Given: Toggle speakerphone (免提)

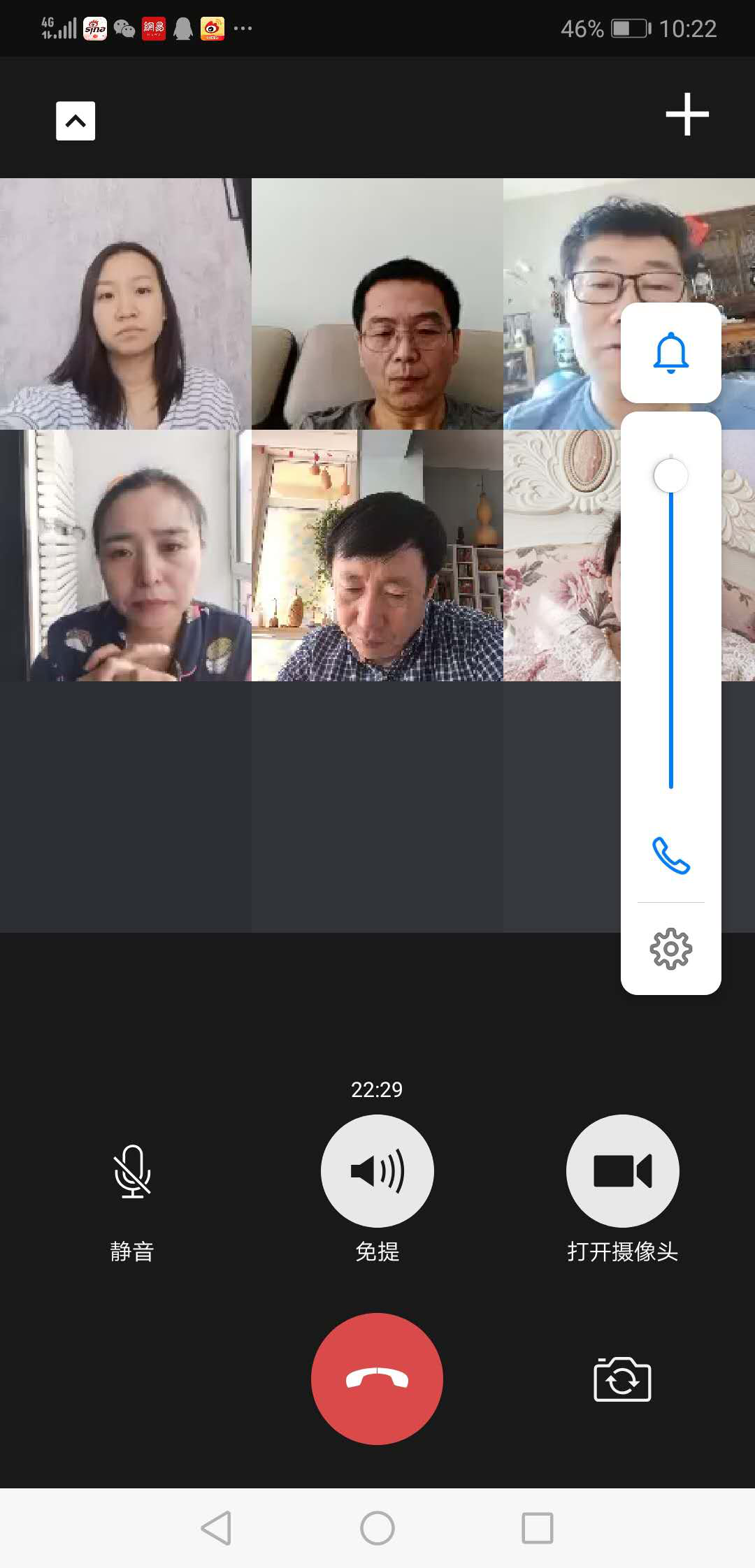Looking at the screenshot, I should pos(377,1171).
